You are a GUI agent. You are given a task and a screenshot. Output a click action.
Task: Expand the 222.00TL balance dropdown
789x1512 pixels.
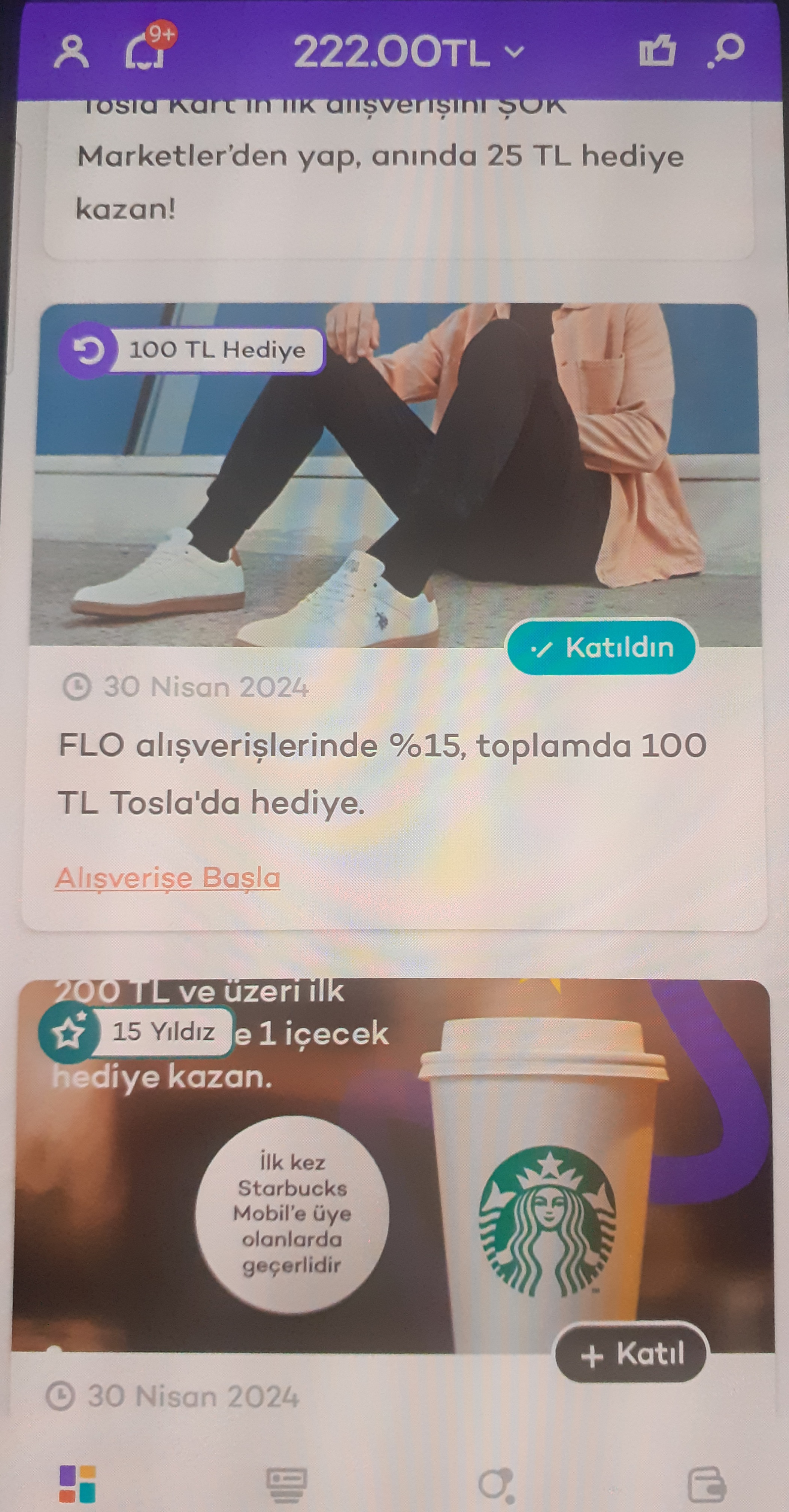(408, 52)
